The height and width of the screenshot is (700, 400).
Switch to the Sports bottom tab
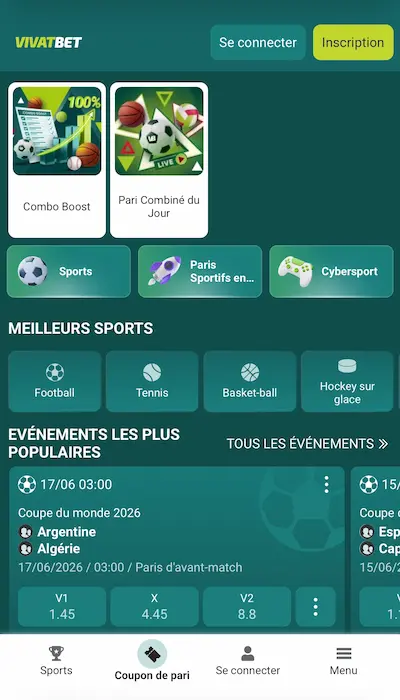56,661
